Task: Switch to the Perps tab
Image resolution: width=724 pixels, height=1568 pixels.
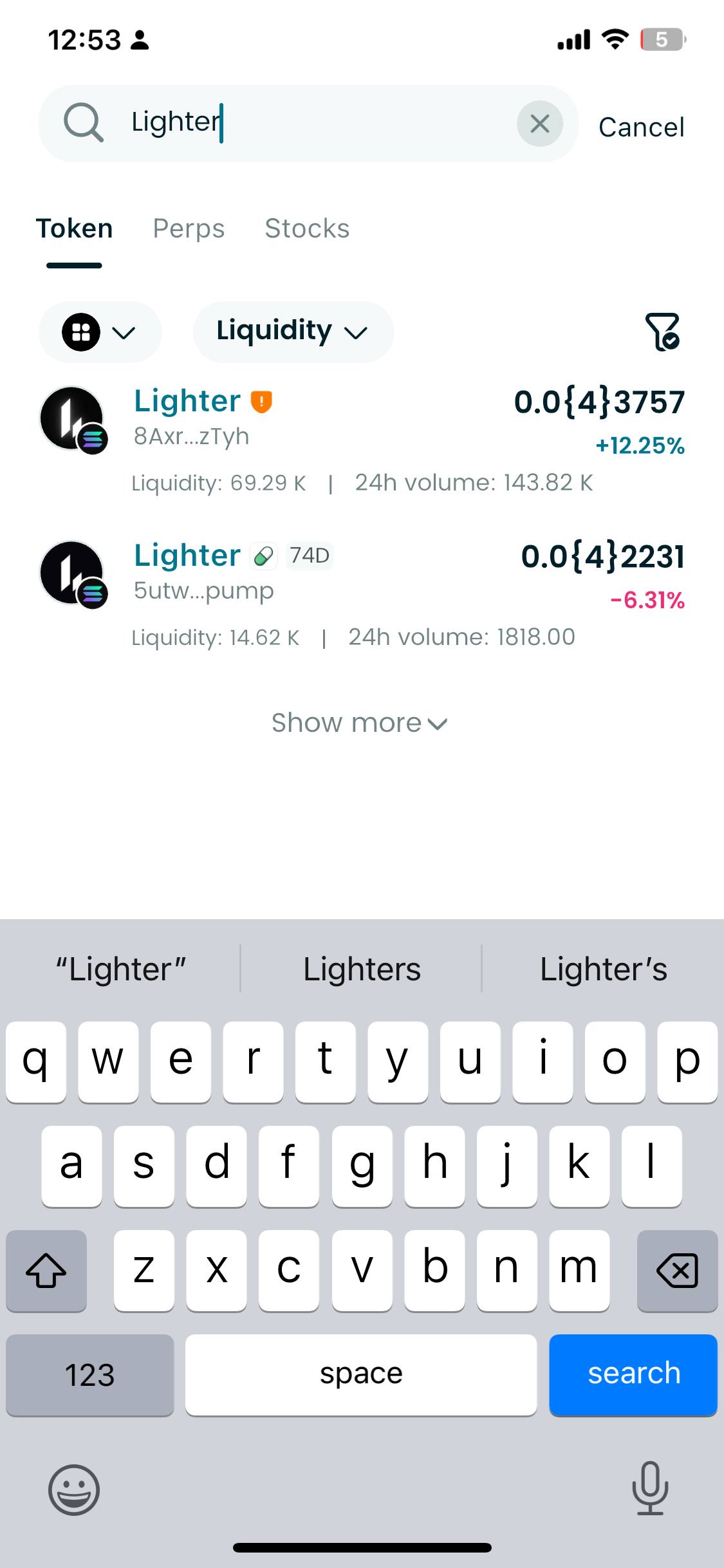Action: (x=189, y=229)
